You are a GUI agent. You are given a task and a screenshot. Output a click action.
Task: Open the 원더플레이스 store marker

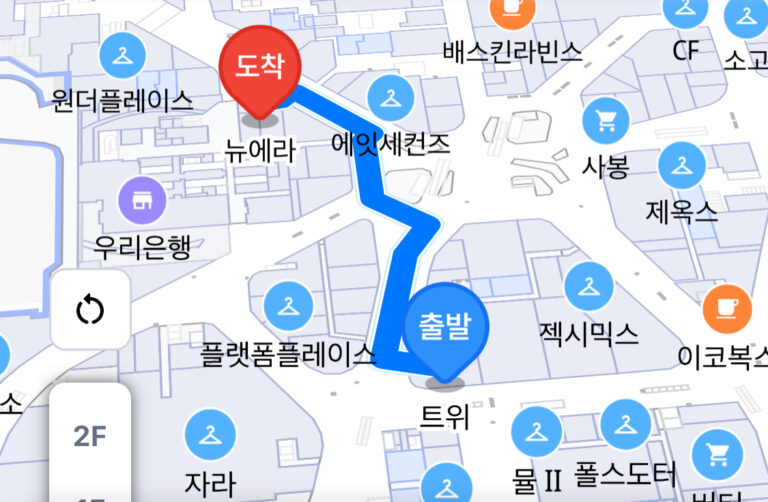coord(123,59)
